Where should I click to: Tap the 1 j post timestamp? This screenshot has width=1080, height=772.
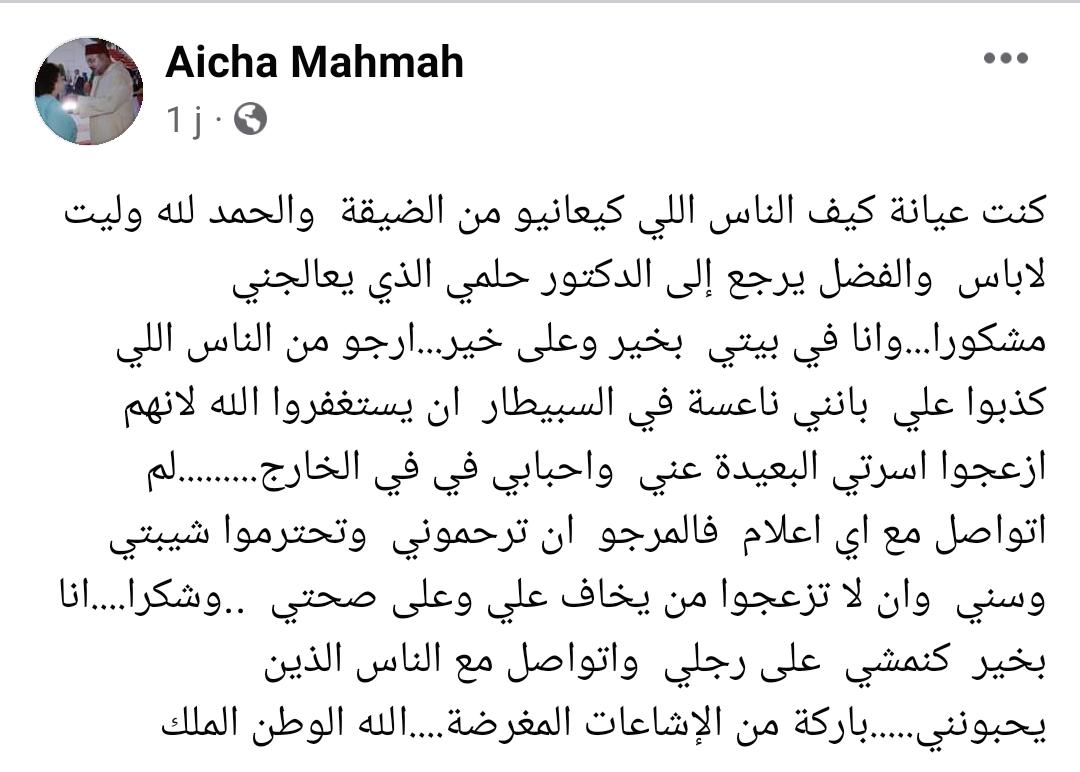tap(185, 122)
